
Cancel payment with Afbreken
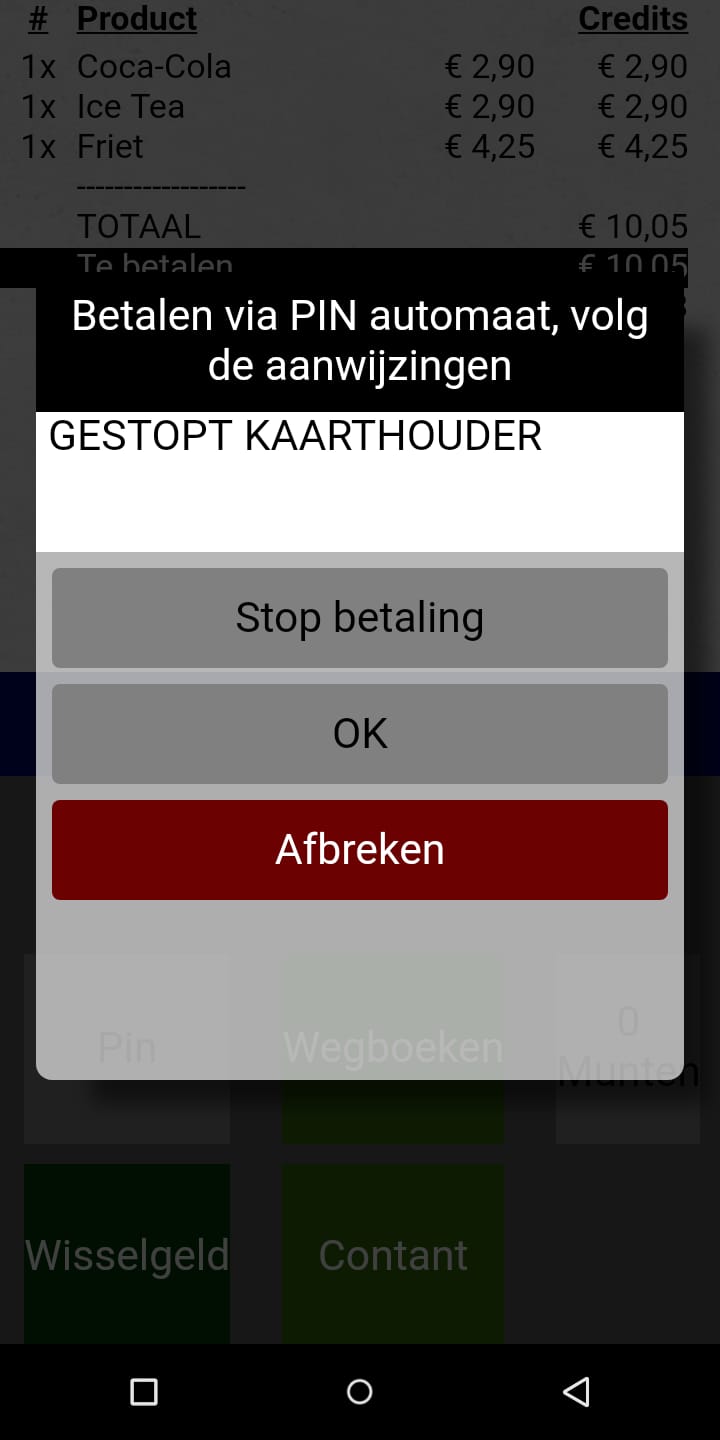[360, 850]
